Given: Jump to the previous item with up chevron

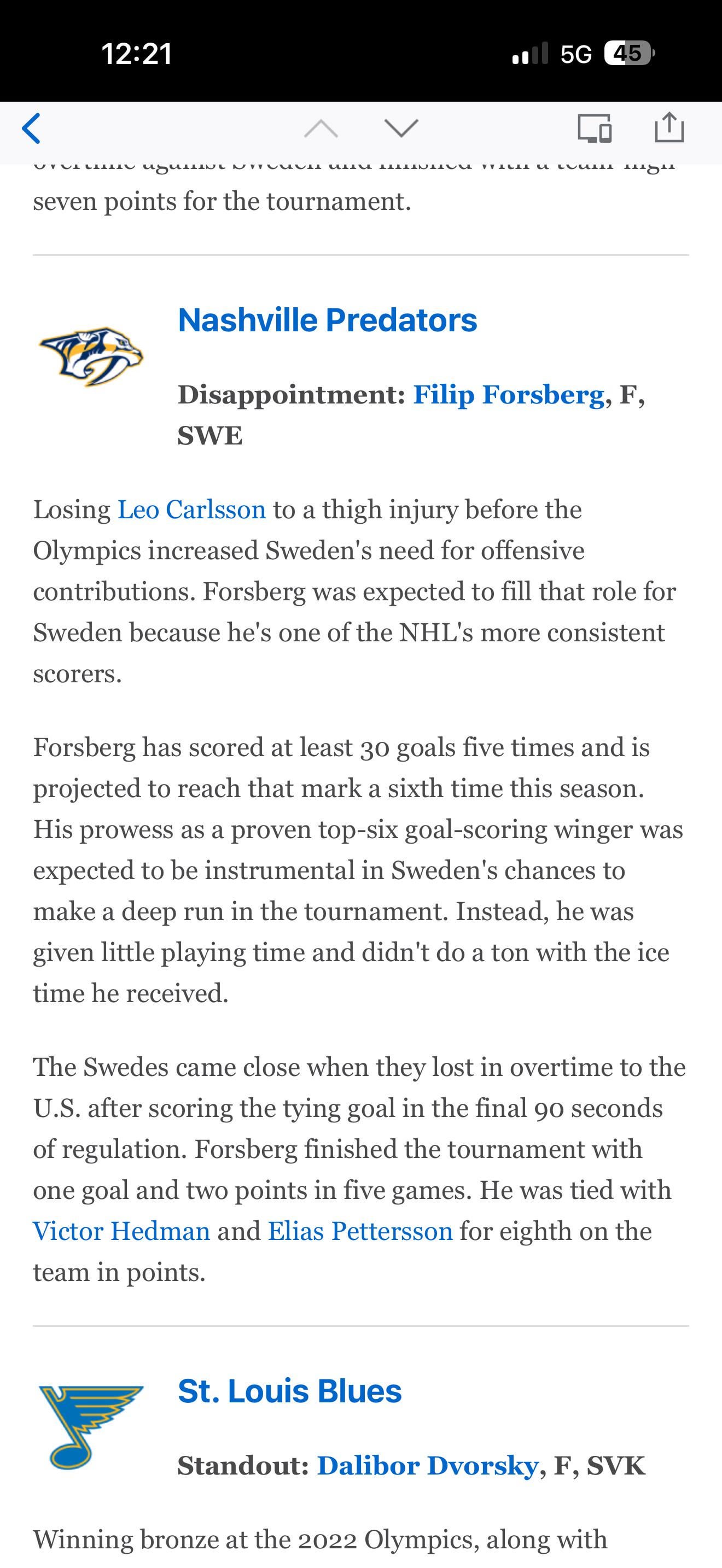Looking at the screenshot, I should (x=321, y=128).
